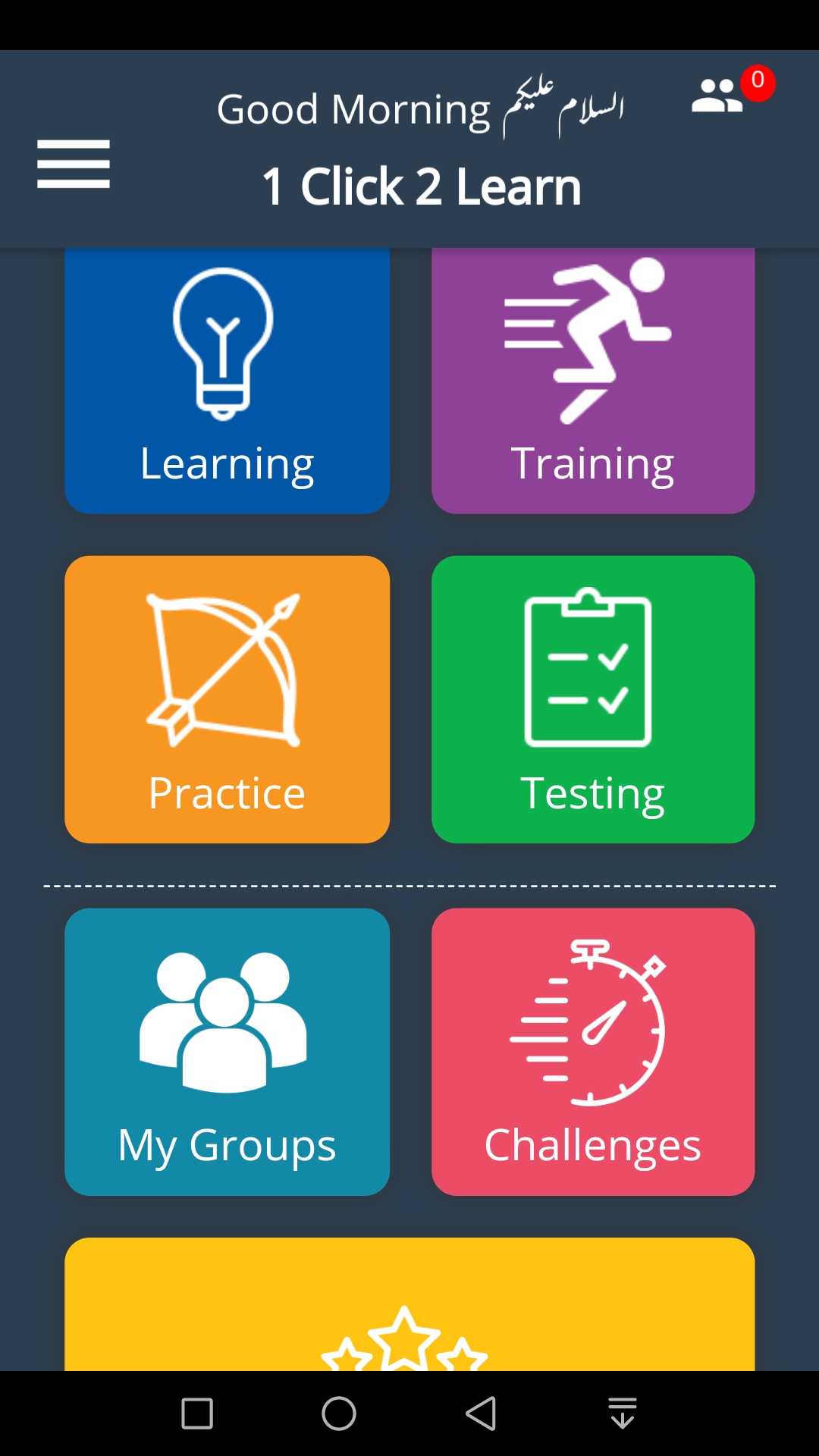
Task: Open the Learning section
Action: coord(227,381)
